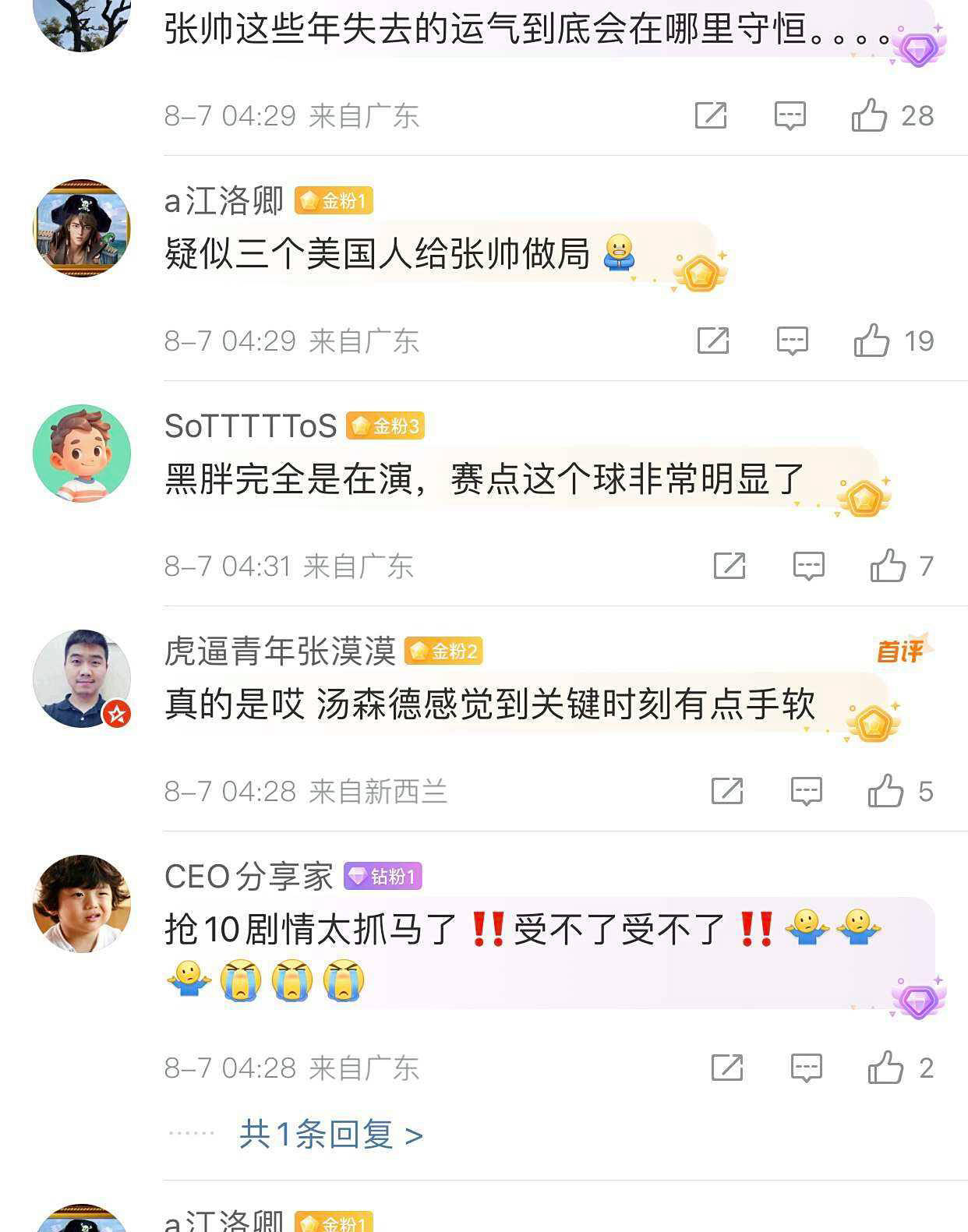The image size is (968, 1232).
Task: Like SoTTTTToS's comment
Action: [x=888, y=566]
